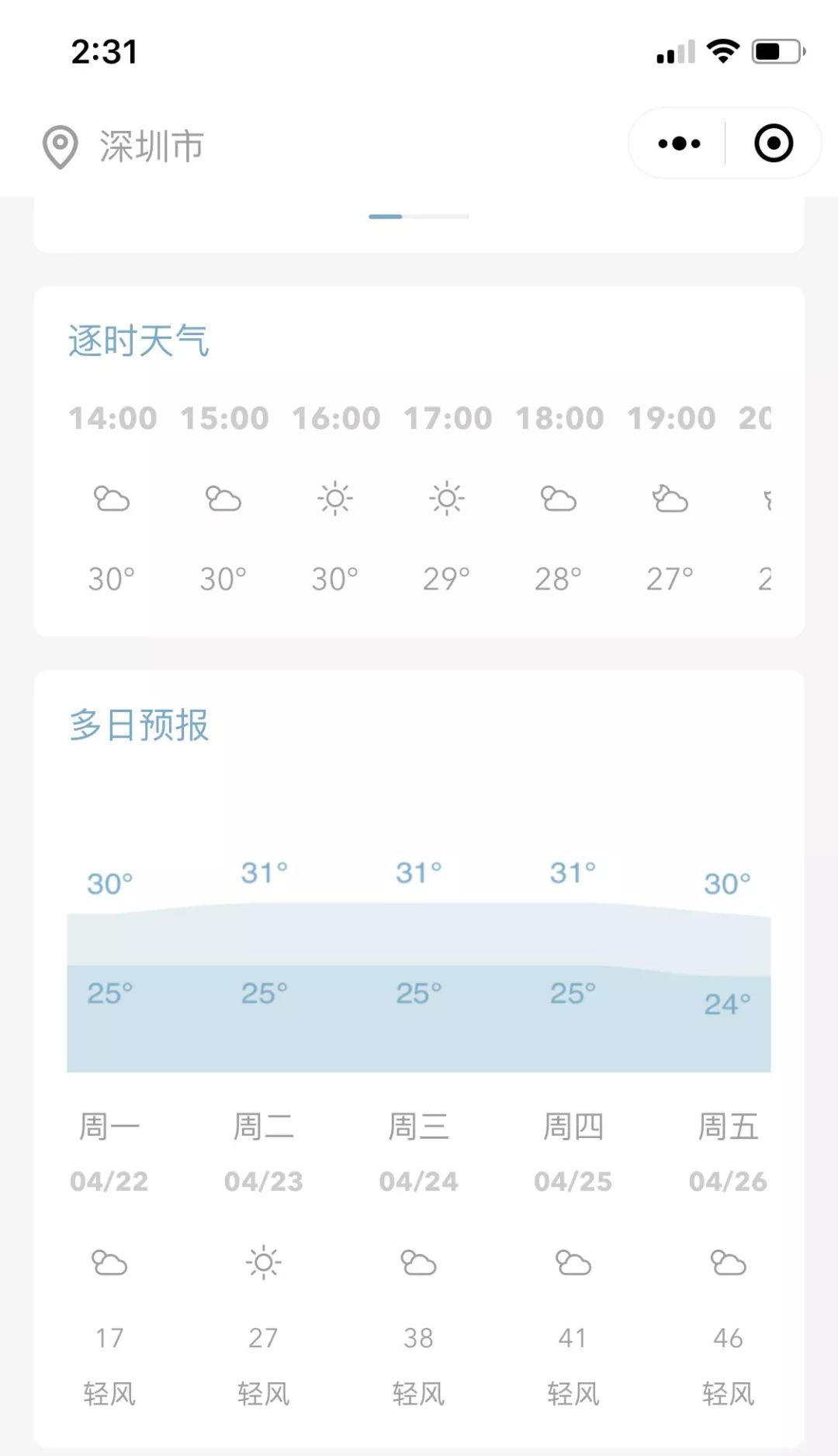Select the cloudy weather icon for 14:00
Screen dimensions: 838x1456
[x=111, y=500]
